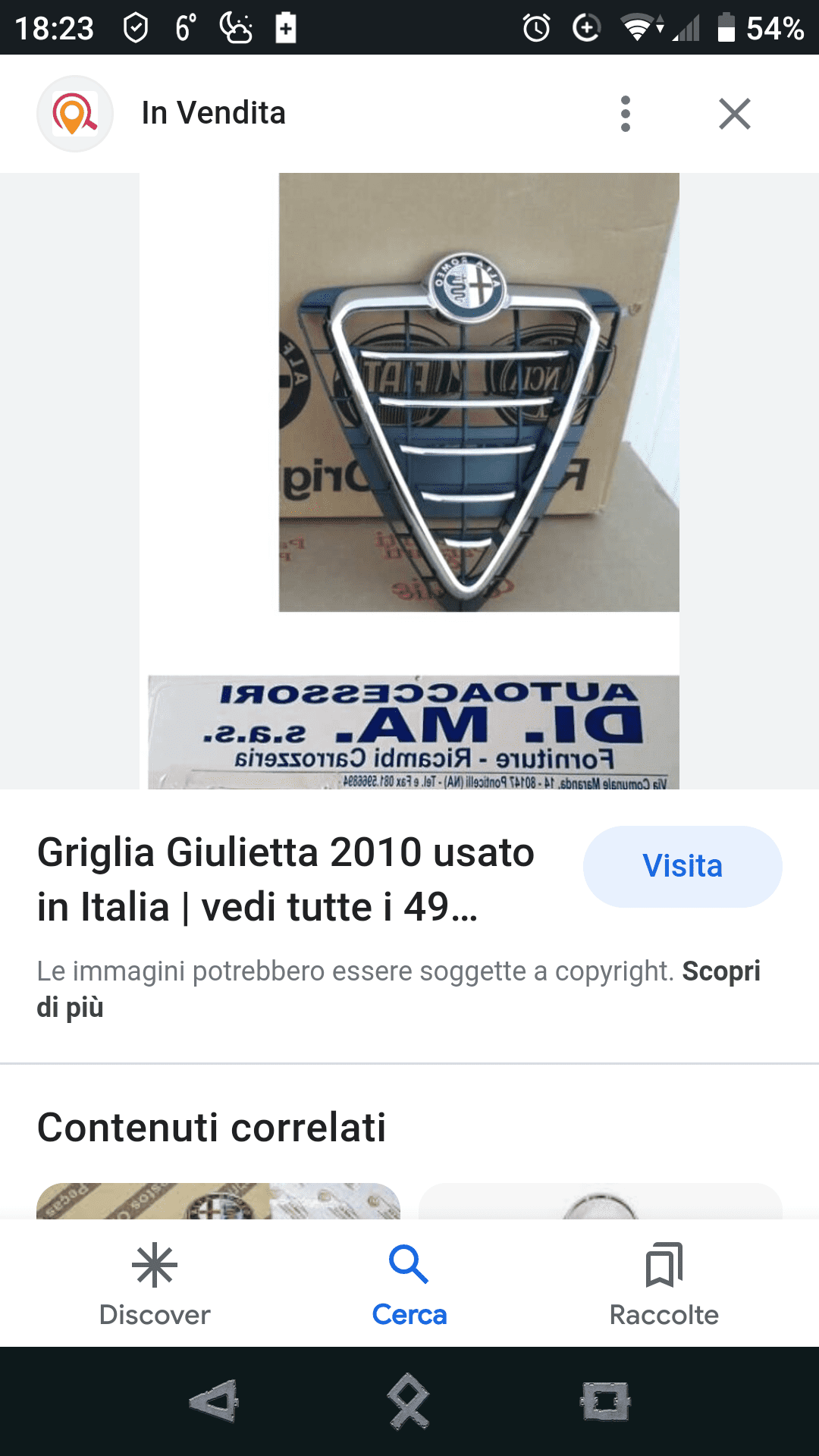Open the first related content thumbnail
The height and width of the screenshot is (1456, 819).
(218, 1201)
